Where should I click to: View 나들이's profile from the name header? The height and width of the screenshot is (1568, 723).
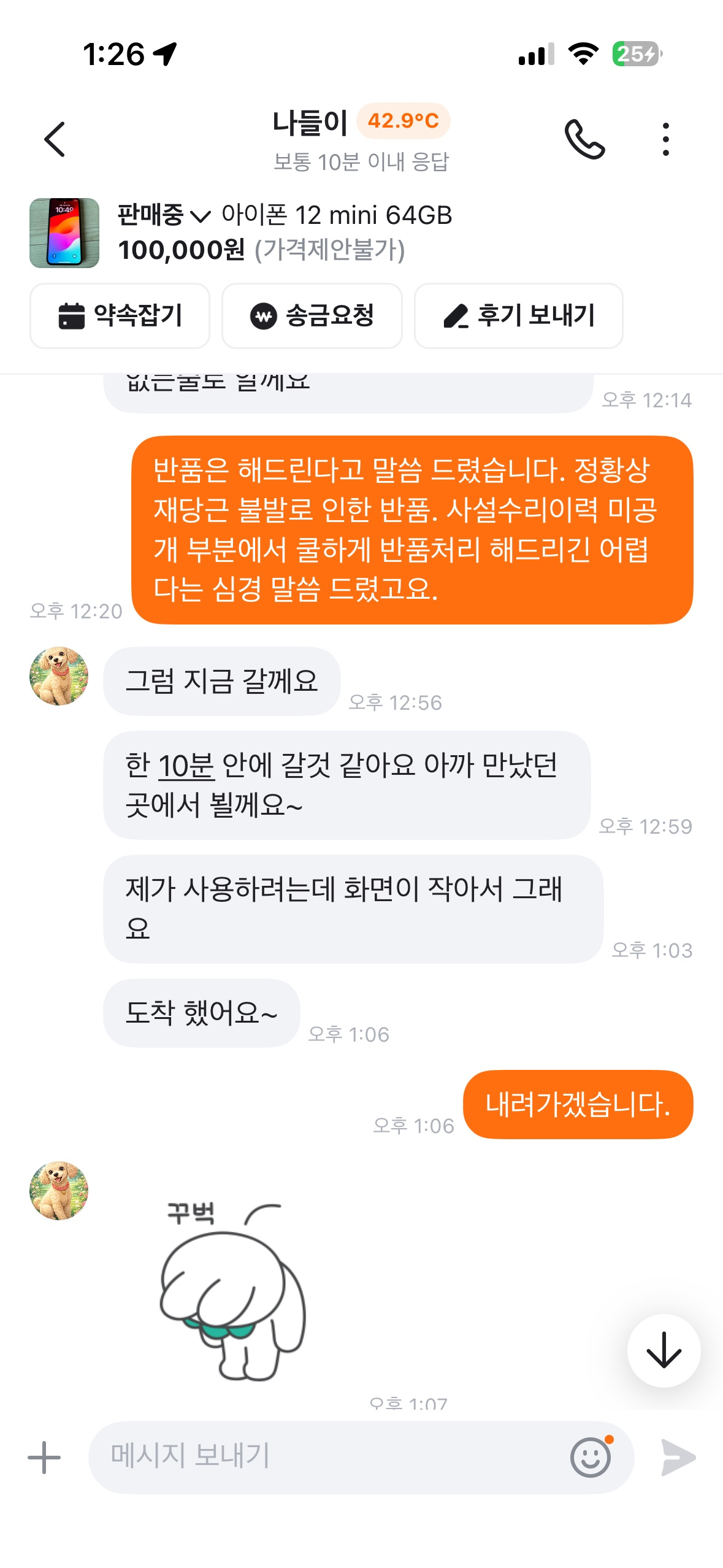coord(310,122)
